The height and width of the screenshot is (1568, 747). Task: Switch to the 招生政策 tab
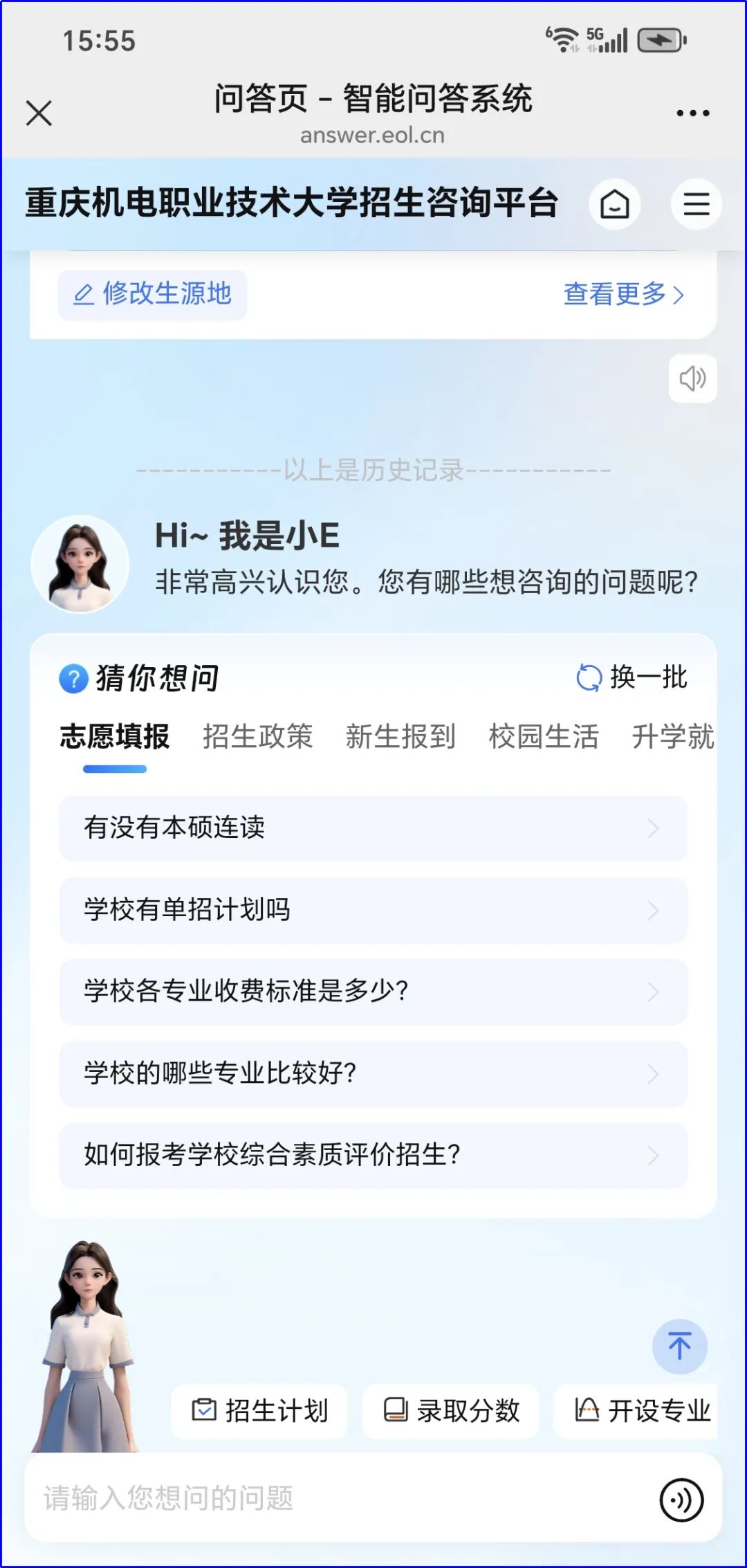(257, 736)
